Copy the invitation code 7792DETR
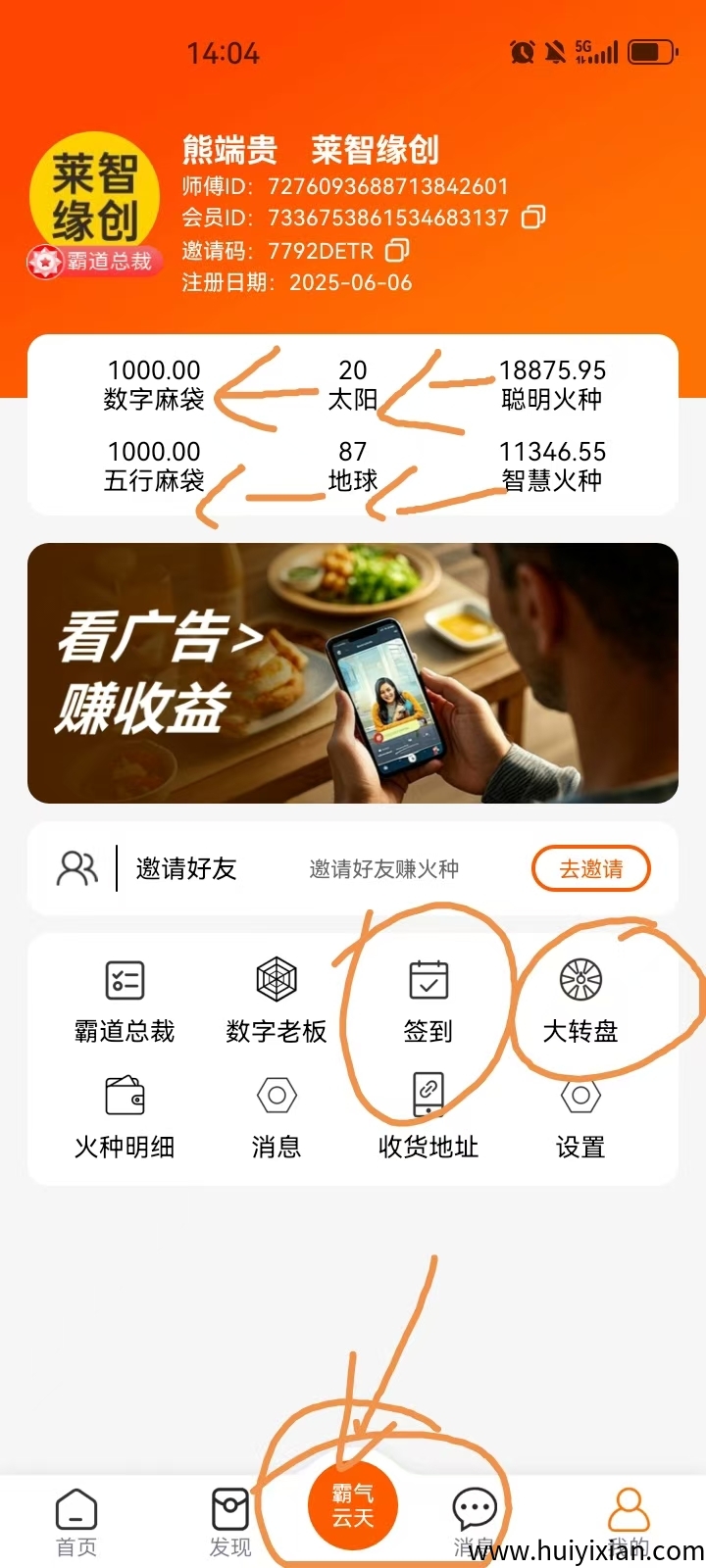The height and width of the screenshot is (1568, 706). [396, 250]
